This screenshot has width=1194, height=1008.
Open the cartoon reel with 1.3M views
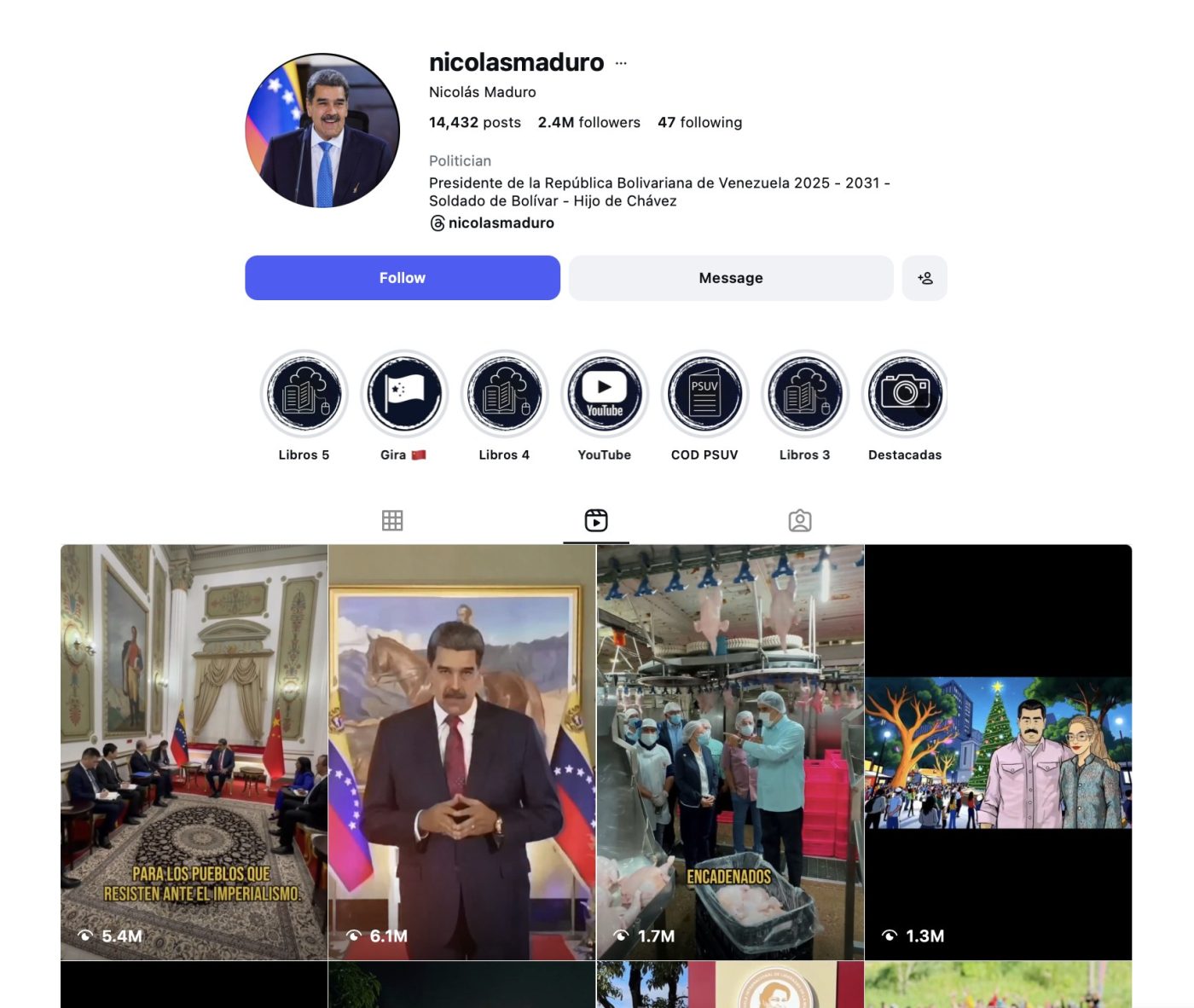(998, 750)
